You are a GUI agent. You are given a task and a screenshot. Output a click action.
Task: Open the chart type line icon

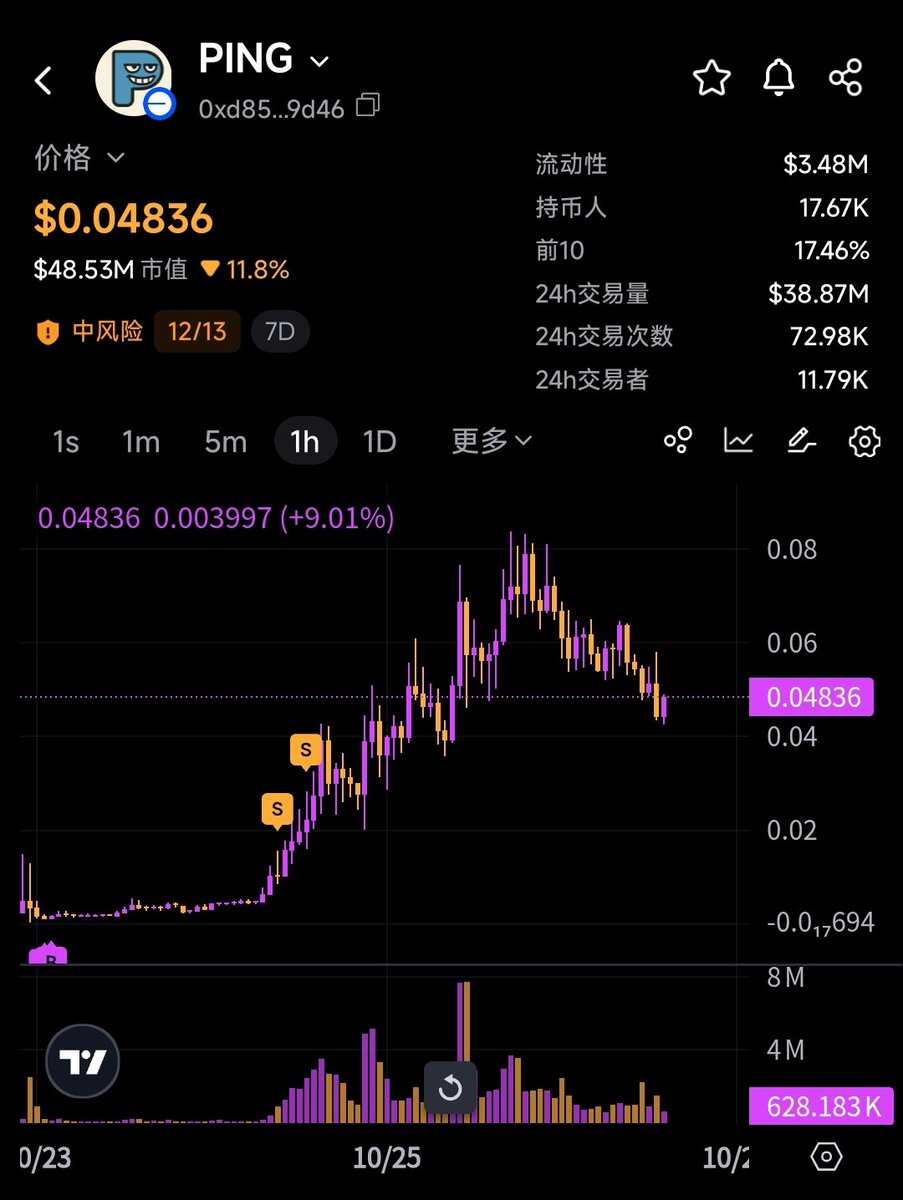pos(739,440)
